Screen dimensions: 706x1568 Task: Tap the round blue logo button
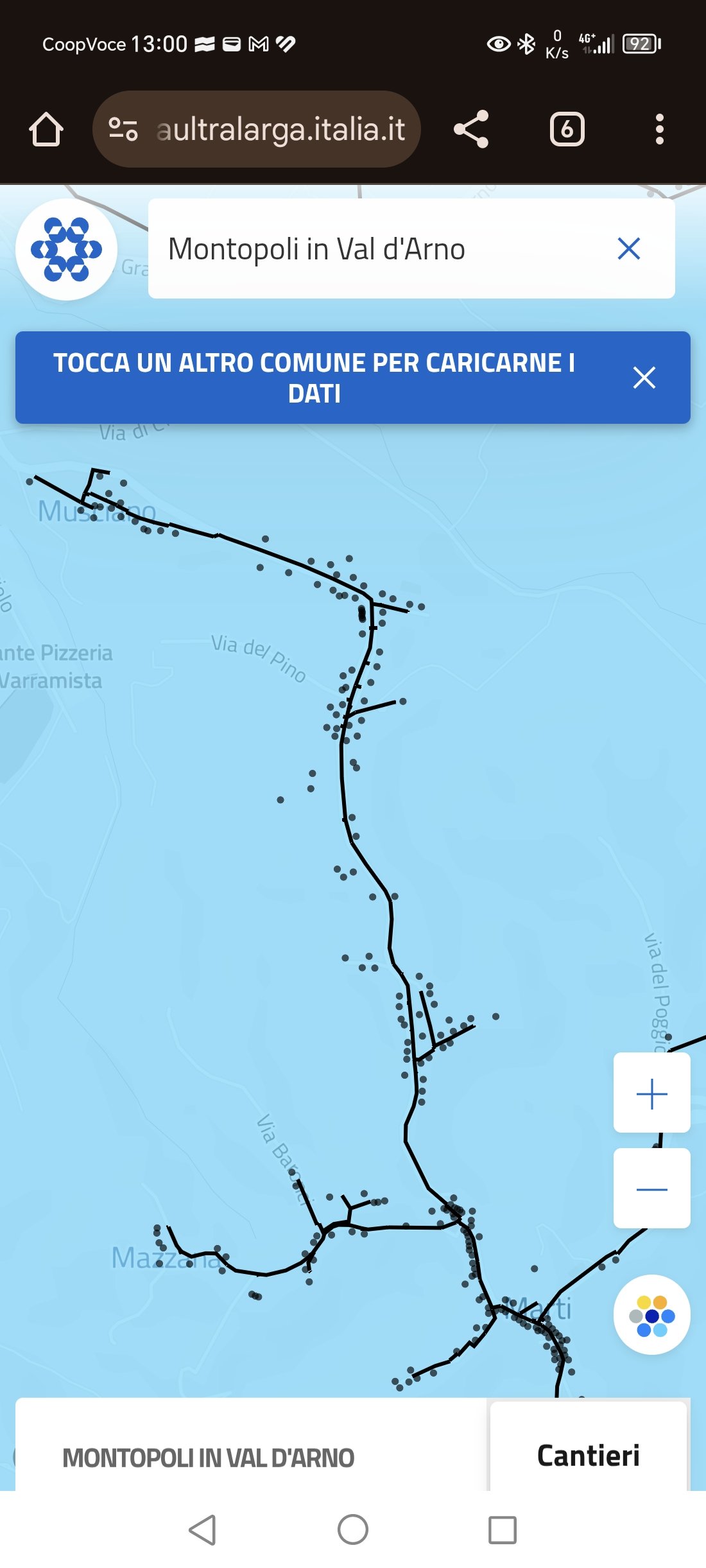coord(67,249)
